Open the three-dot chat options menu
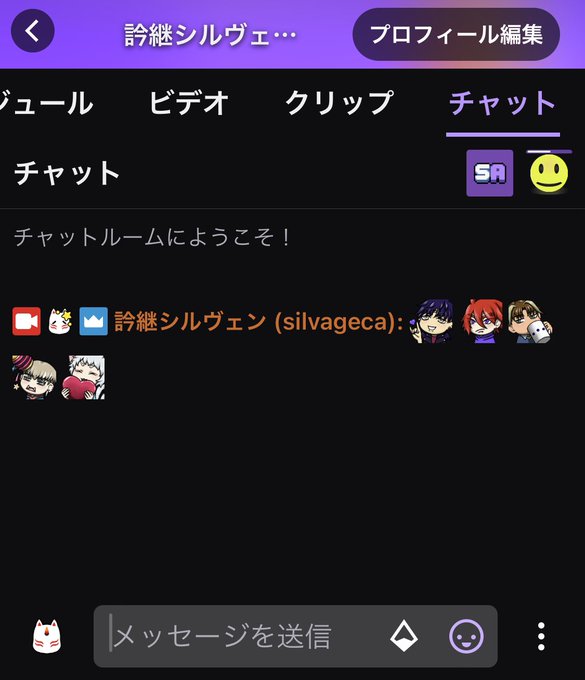Image resolution: width=585 pixels, height=680 pixels. point(541,636)
